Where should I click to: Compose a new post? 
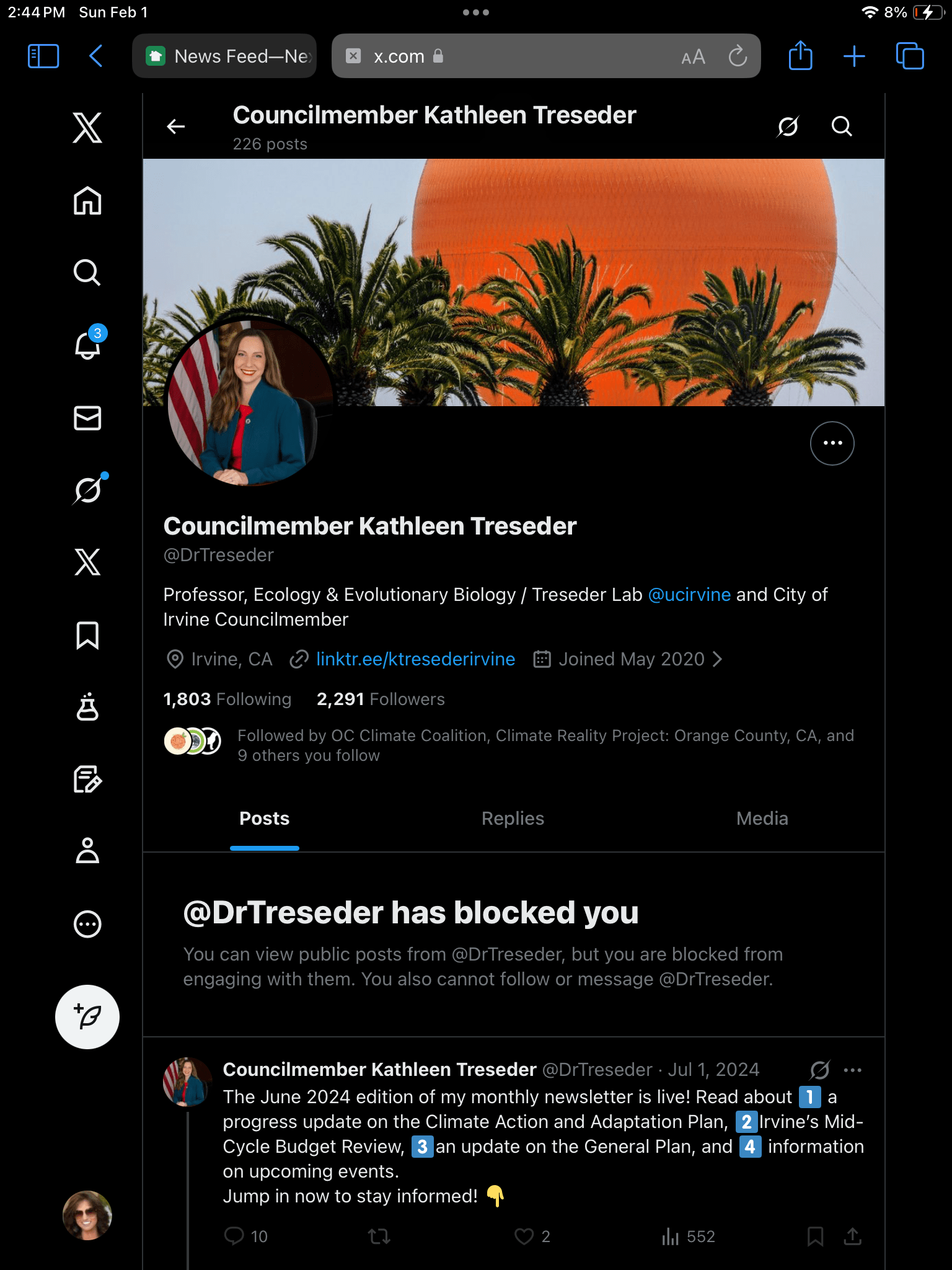[x=87, y=1017]
